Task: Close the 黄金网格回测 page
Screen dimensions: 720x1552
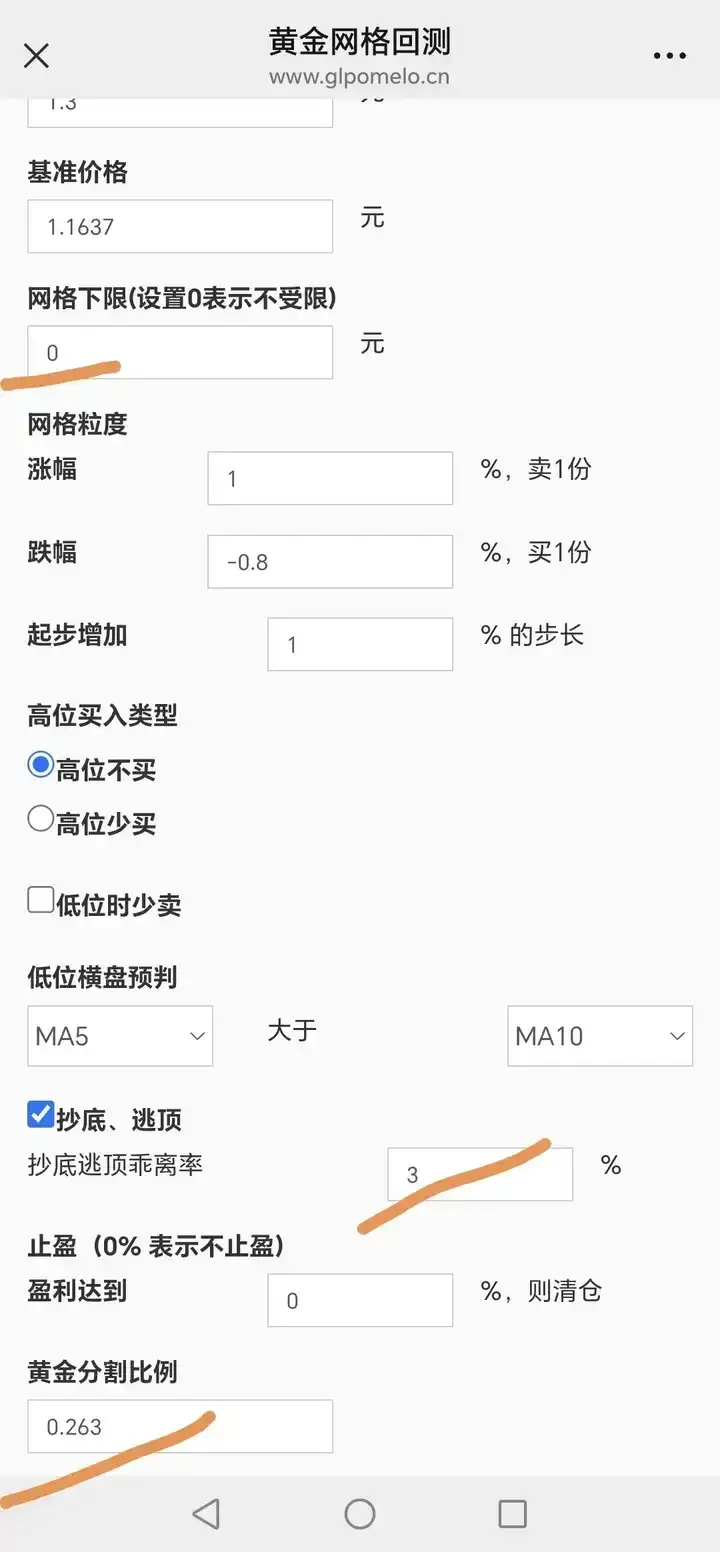Action: point(36,56)
